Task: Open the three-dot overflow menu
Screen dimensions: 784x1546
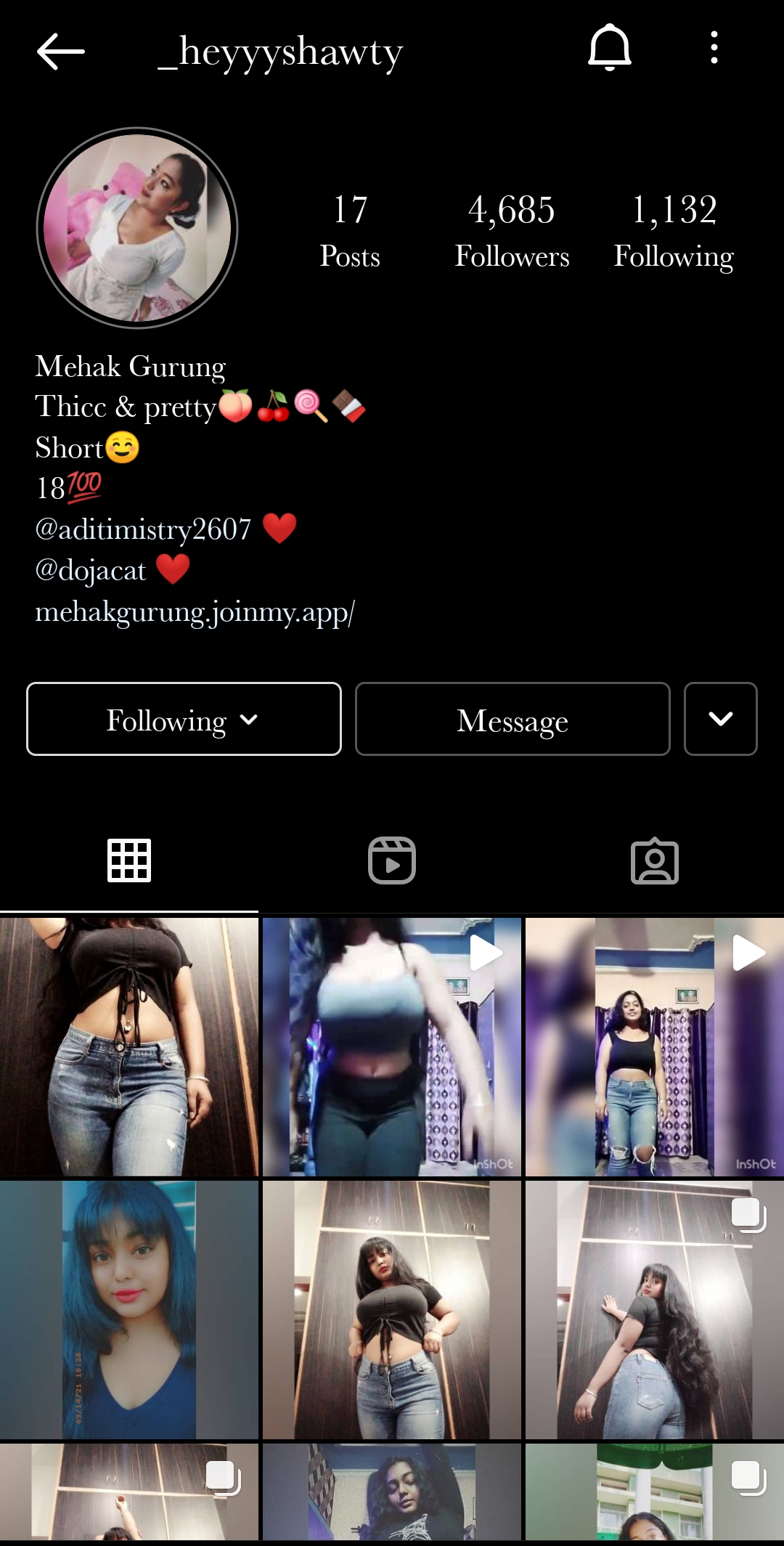Action: pyautogui.click(x=714, y=48)
